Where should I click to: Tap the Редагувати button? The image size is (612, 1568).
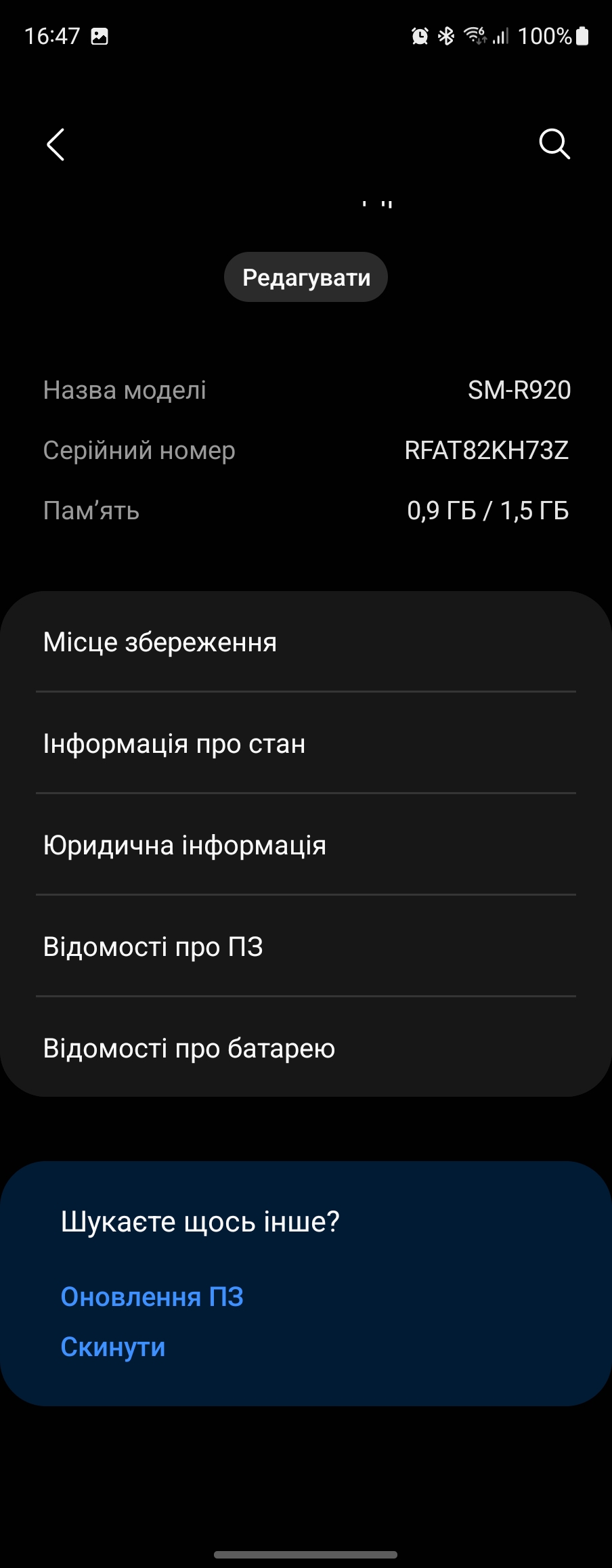pyautogui.click(x=306, y=278)
